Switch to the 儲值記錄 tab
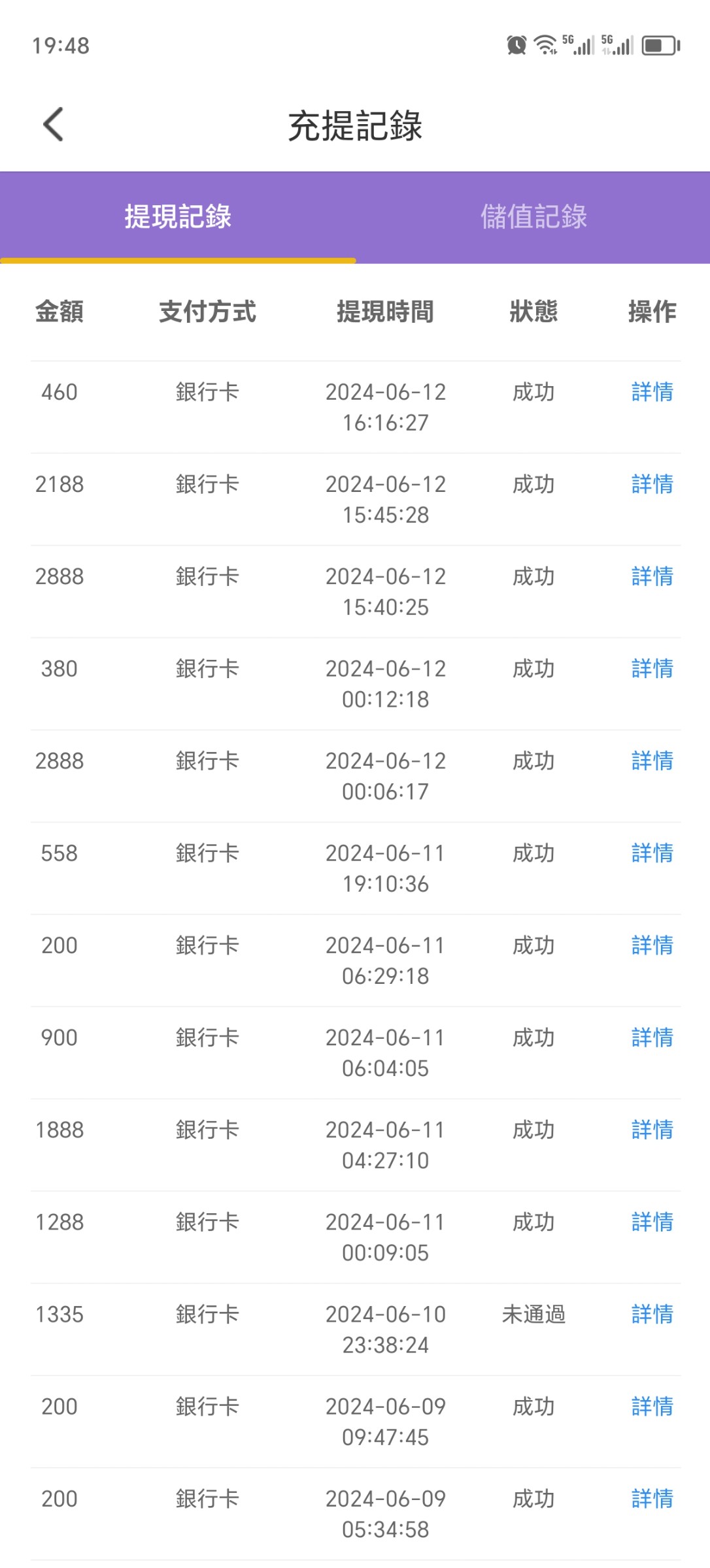710x1568 pixels. click(x=533, y=218)
